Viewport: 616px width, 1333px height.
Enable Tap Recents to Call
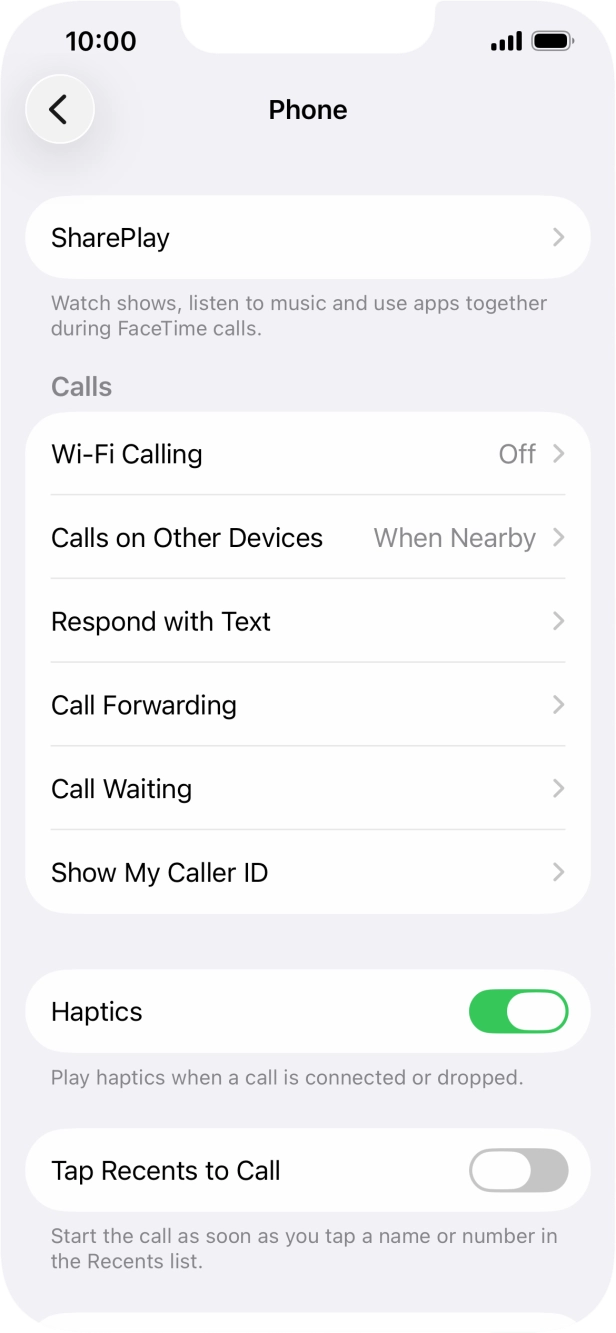coord(518,1171)
